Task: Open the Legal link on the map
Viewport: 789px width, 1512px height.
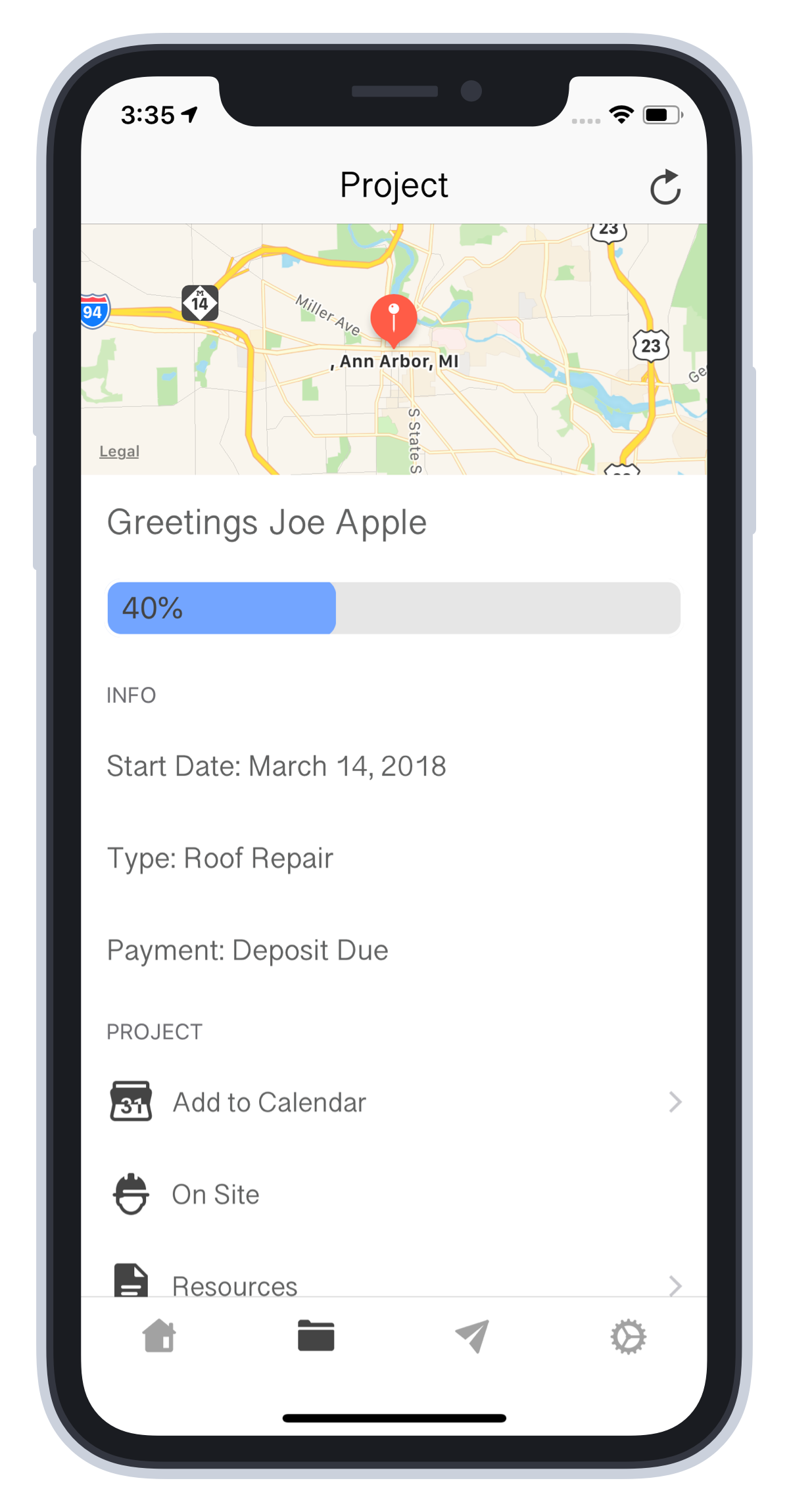Action: point(119,452)
